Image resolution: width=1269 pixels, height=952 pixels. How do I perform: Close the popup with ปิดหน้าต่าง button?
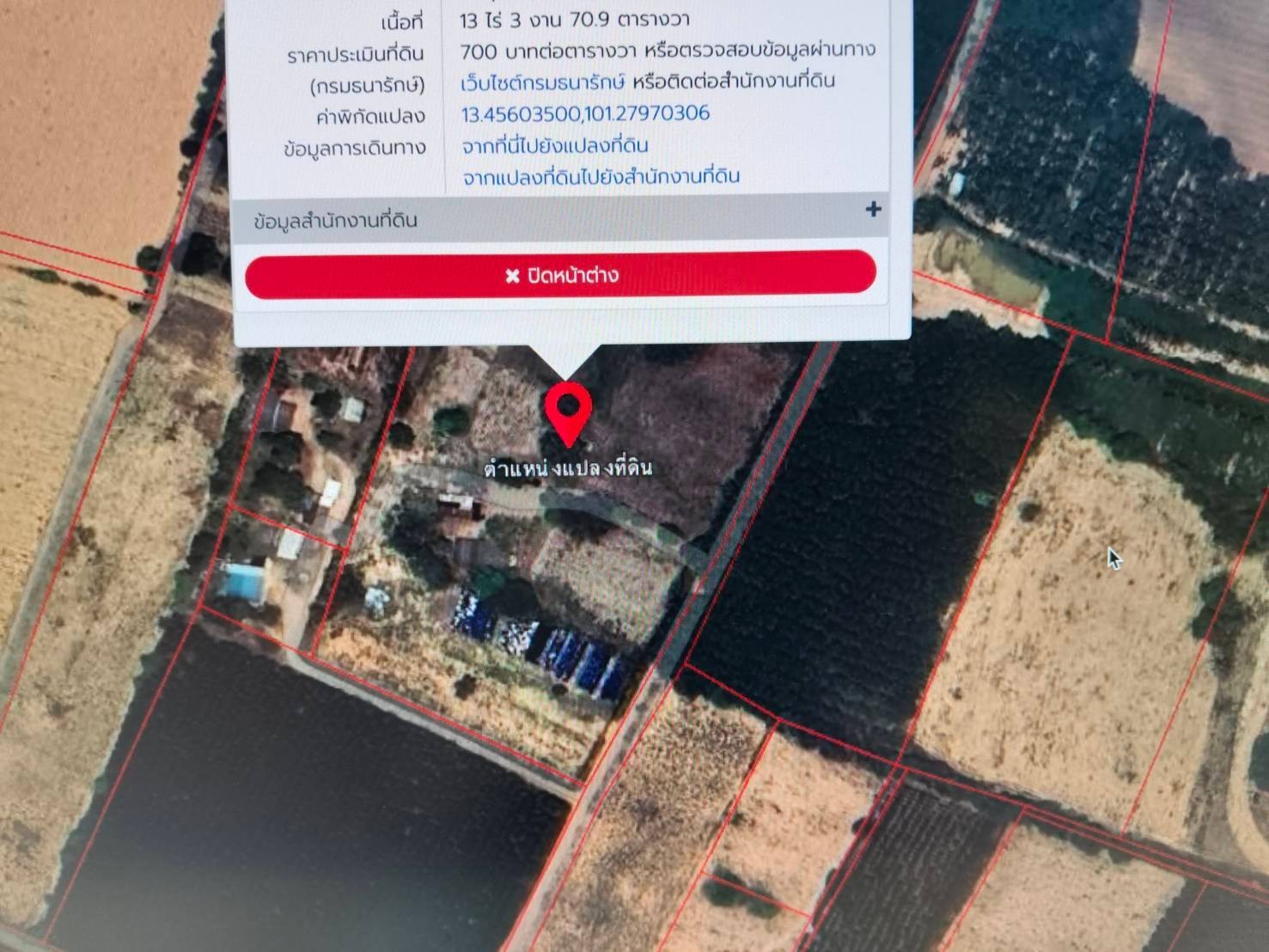pyautogui.click(x=560, y=275)
